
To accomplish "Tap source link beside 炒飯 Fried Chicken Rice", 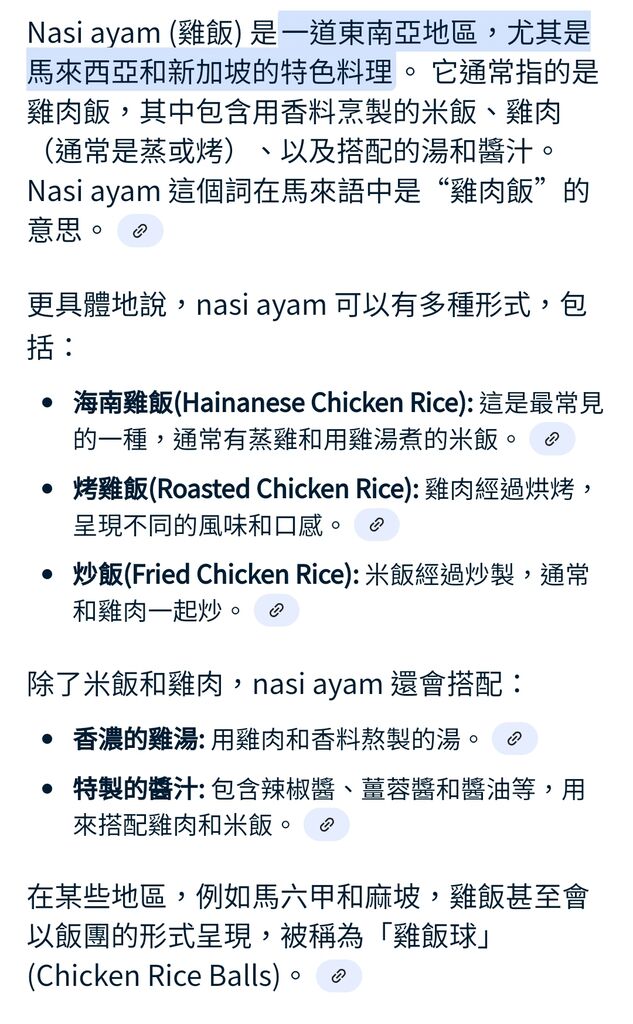I will pos(276,610).
